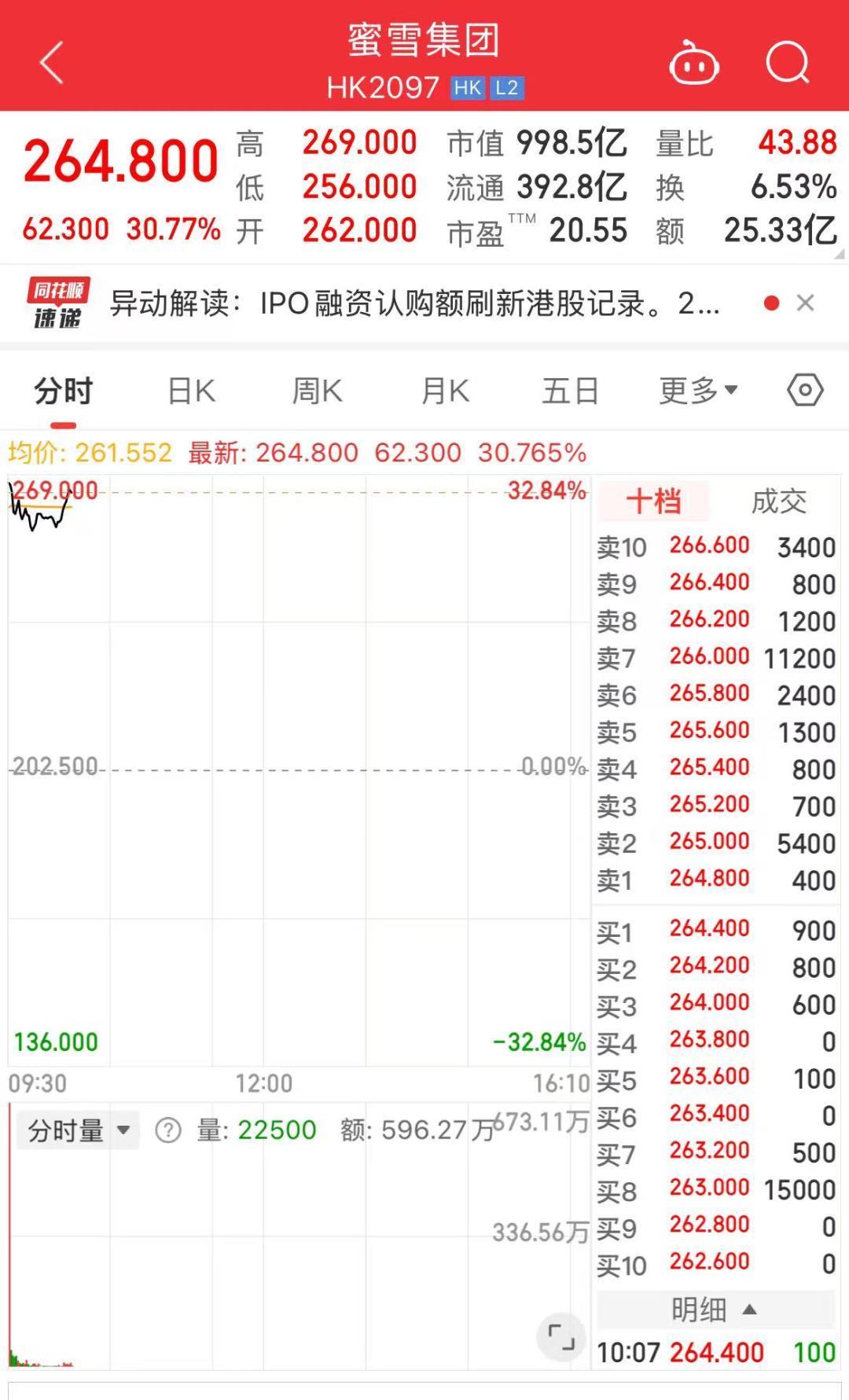
Task: Open the 分时量 indicator dropdown
Action: point(78,1130)
